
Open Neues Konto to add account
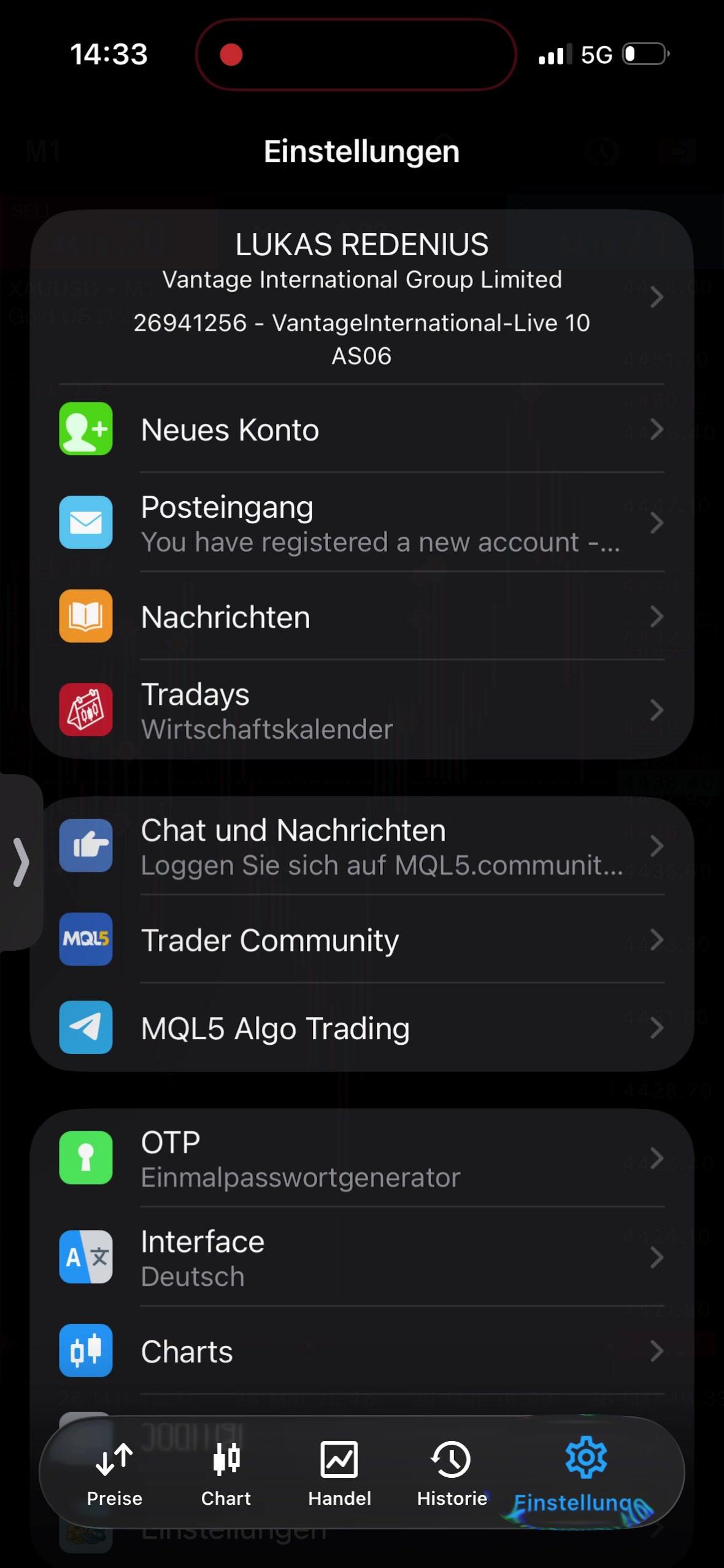click(362, 429)
